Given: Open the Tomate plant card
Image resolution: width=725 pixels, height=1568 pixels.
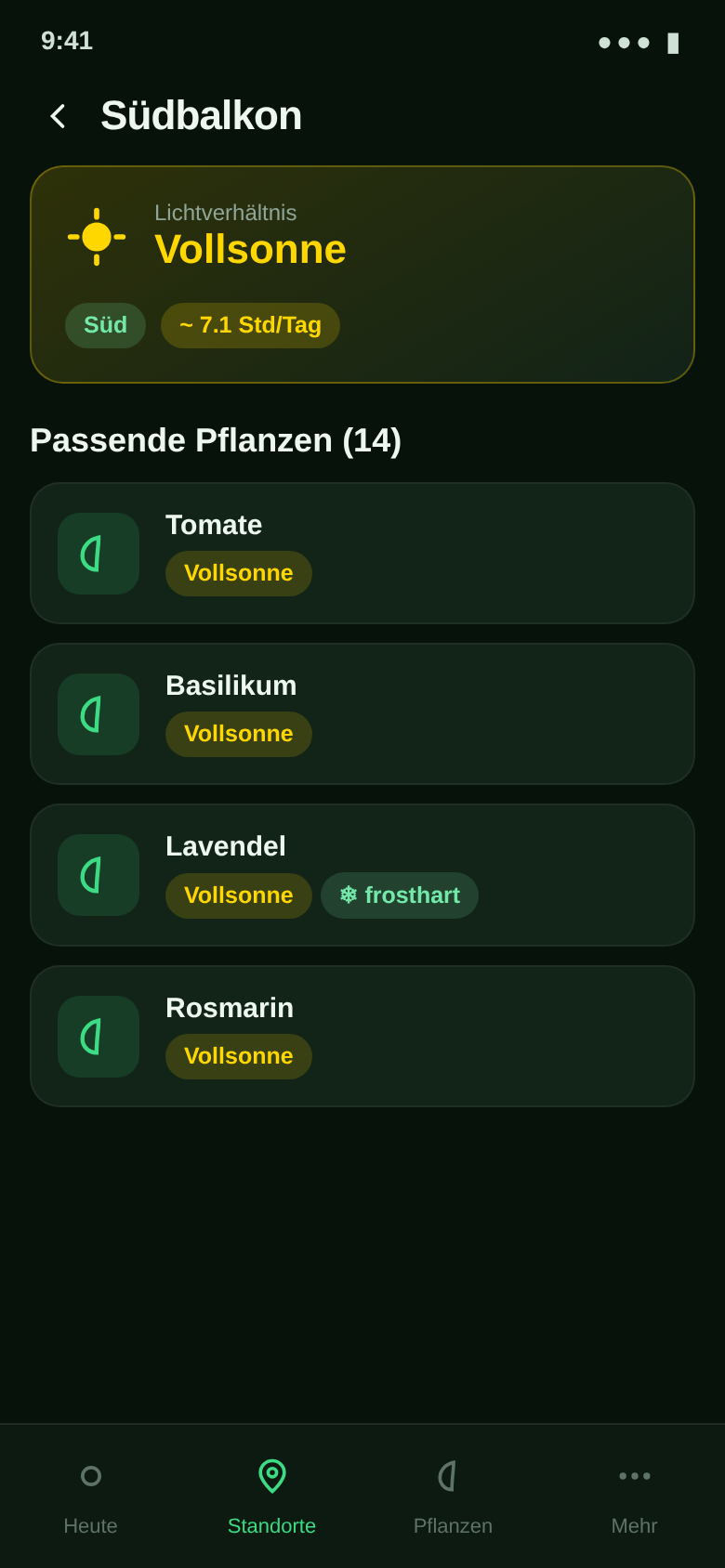Looking at the screenshot, I should [362, 554].
